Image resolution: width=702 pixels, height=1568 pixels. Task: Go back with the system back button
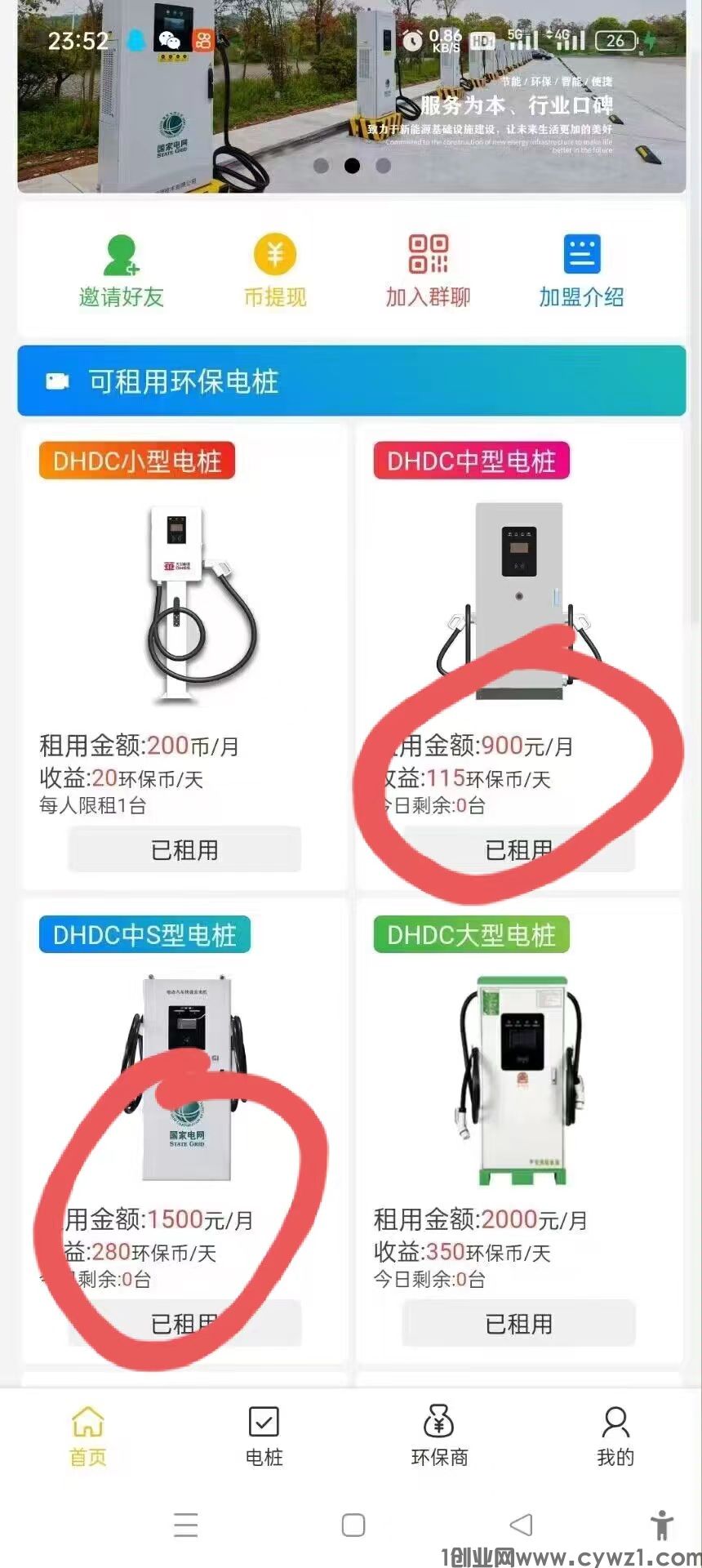coord(520,1525)
